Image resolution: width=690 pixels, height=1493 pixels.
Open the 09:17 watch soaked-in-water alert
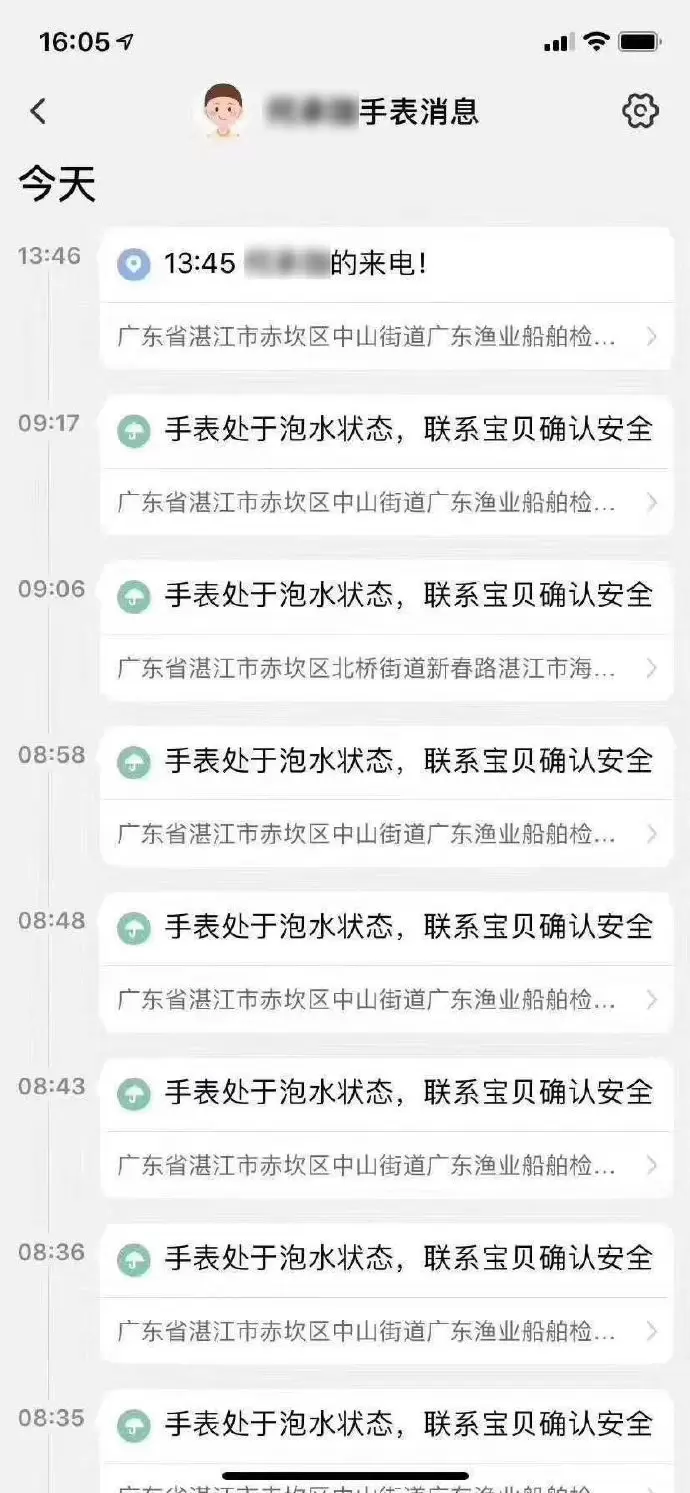click(x=386, y=430)
